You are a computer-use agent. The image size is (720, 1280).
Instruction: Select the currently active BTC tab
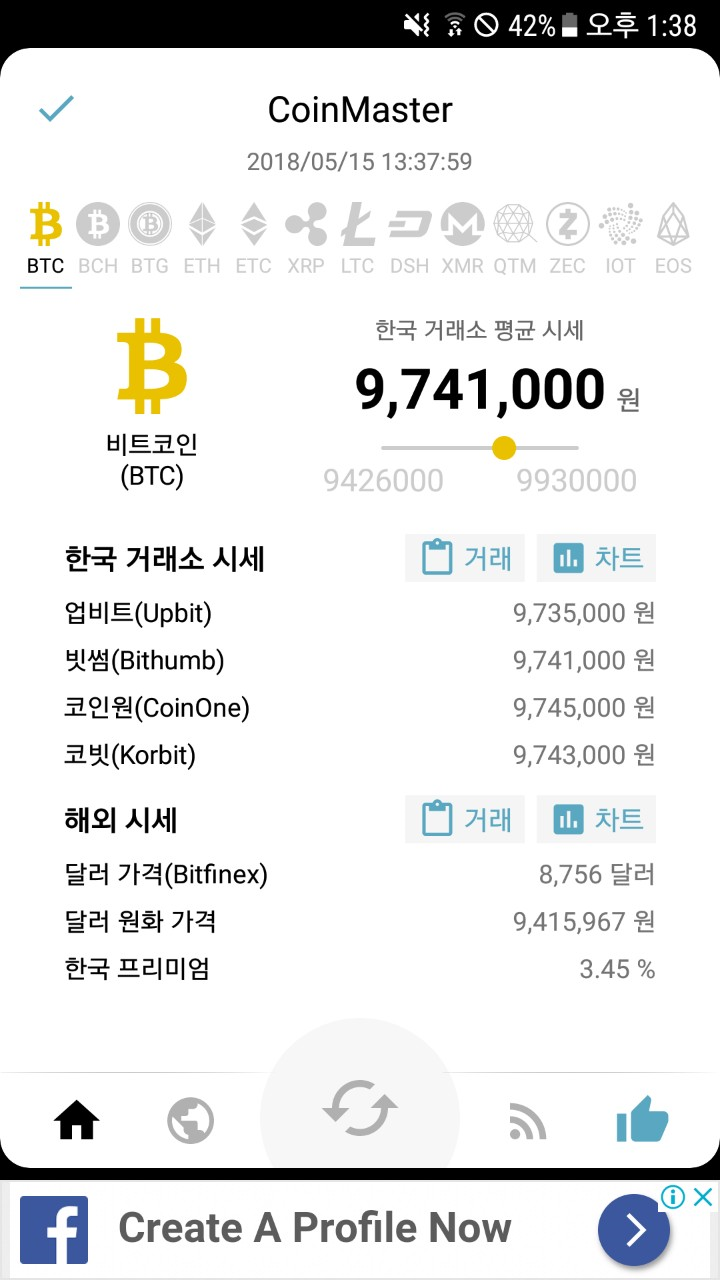point(44,224)
